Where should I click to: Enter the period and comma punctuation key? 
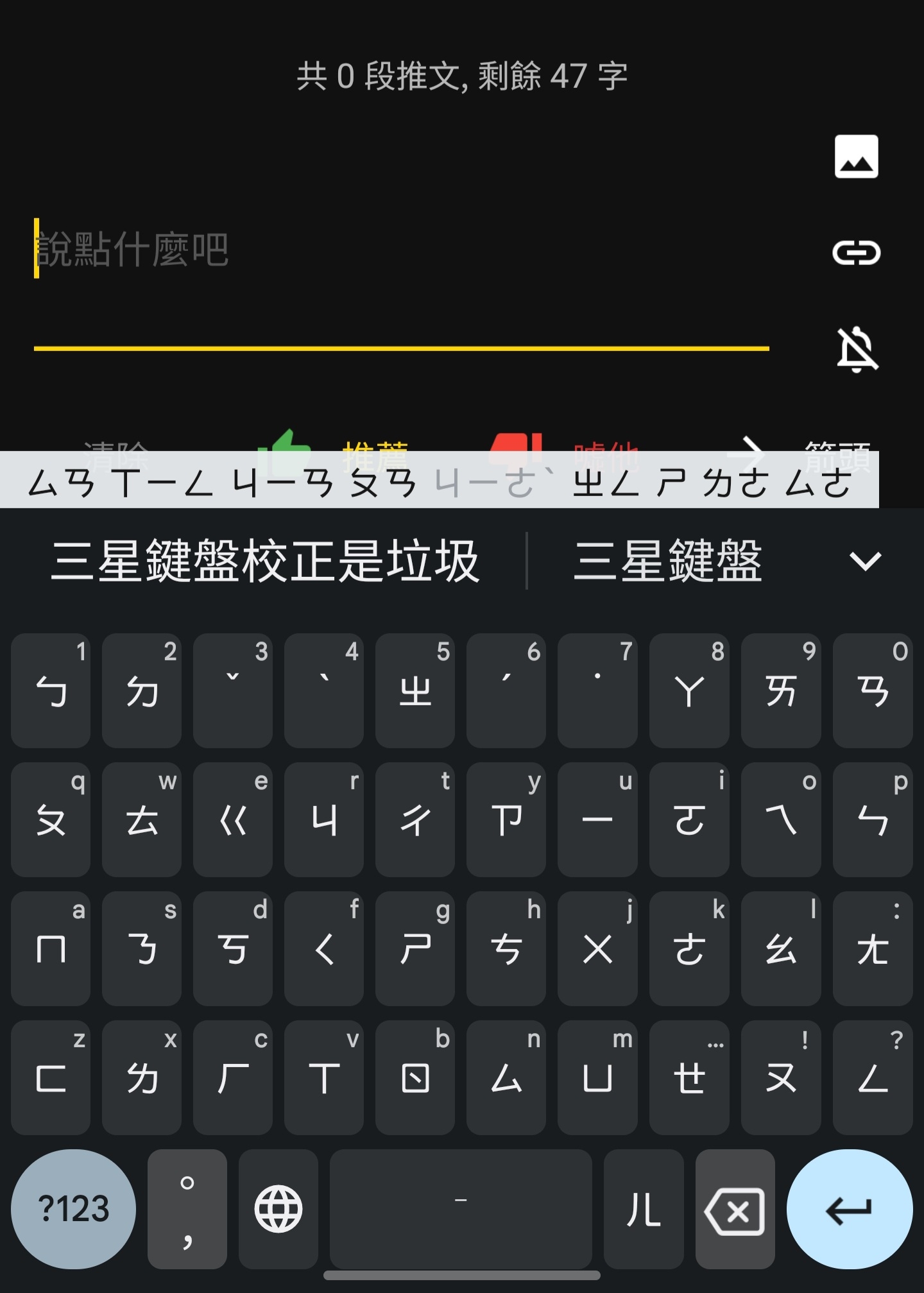coord(187,1210)
